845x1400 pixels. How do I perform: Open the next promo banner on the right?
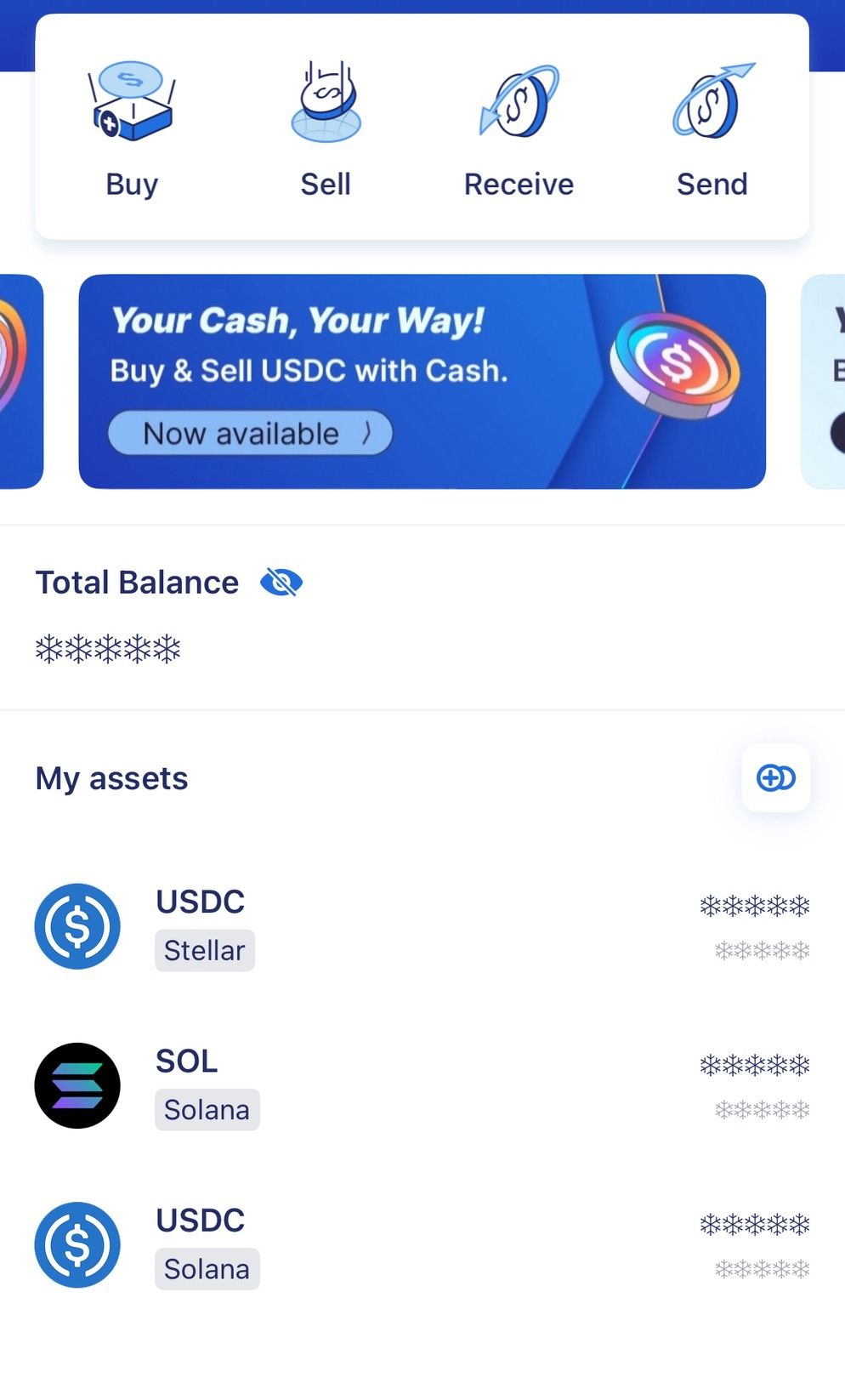point(824,380)
